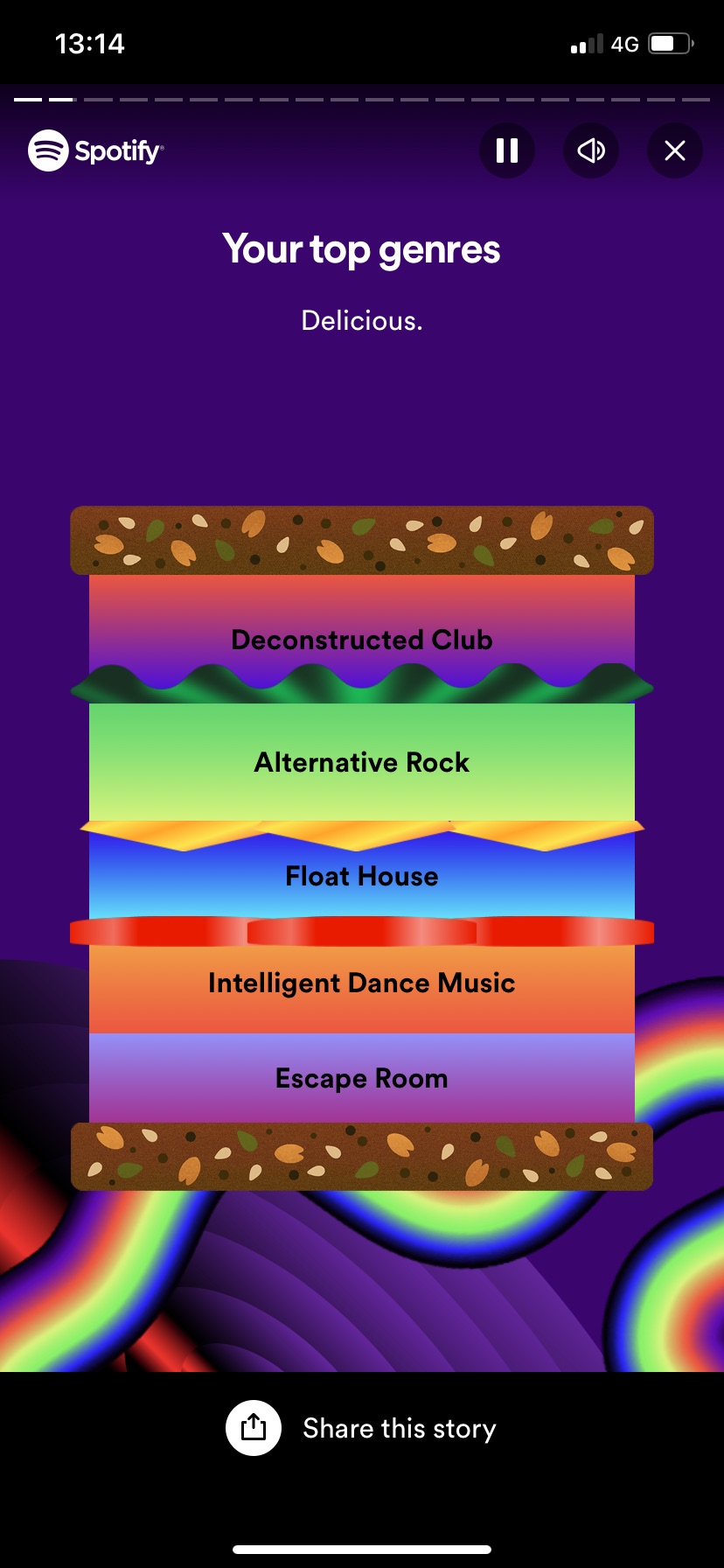This screenshot has height=1568, width=724.
Task: Mute the story sound
Action: (x=591, y=150)
